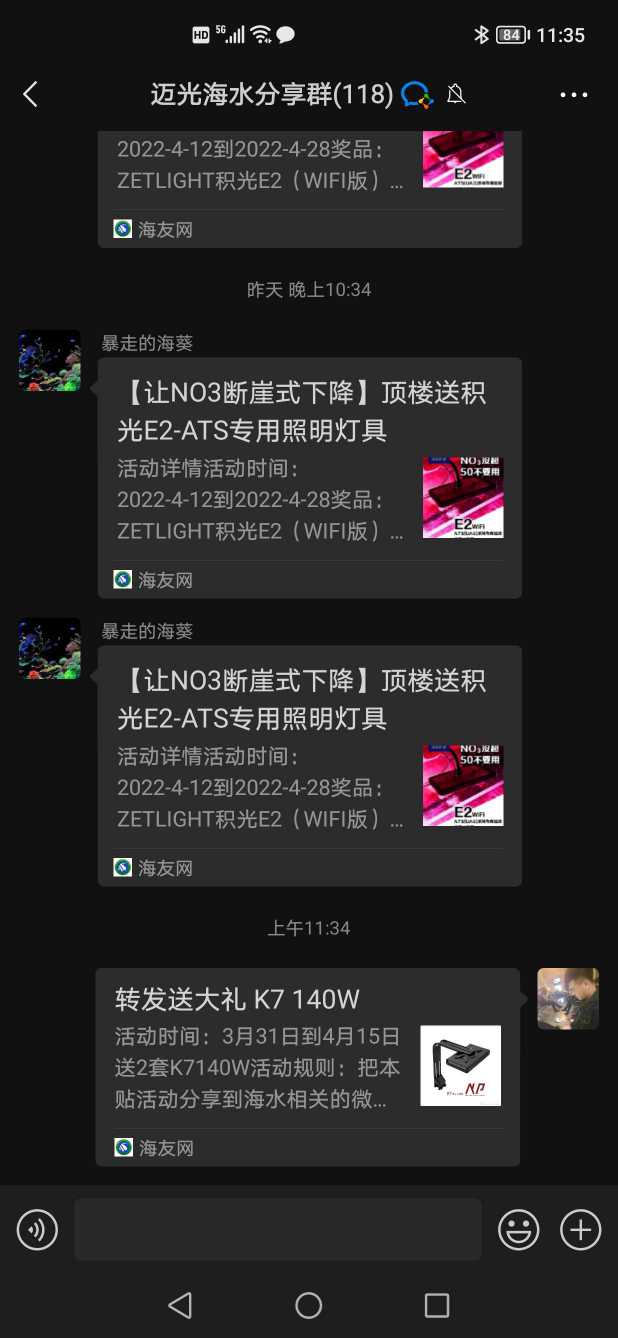Tap the message input field
This screenshot has width=618, height=1338.
[277, 1229]
